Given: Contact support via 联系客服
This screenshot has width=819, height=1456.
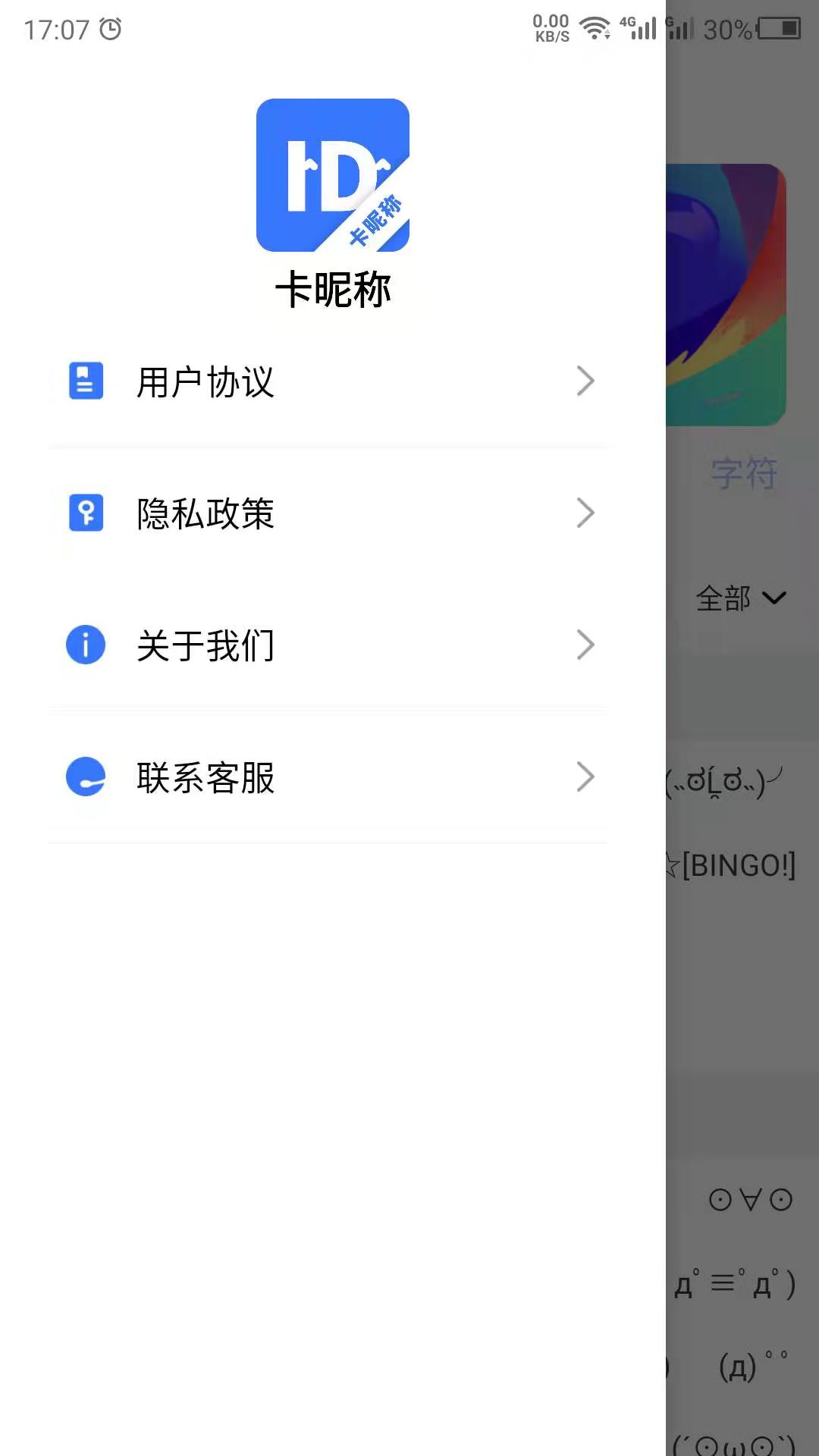Looking at the screenshot, I should 205,777.
